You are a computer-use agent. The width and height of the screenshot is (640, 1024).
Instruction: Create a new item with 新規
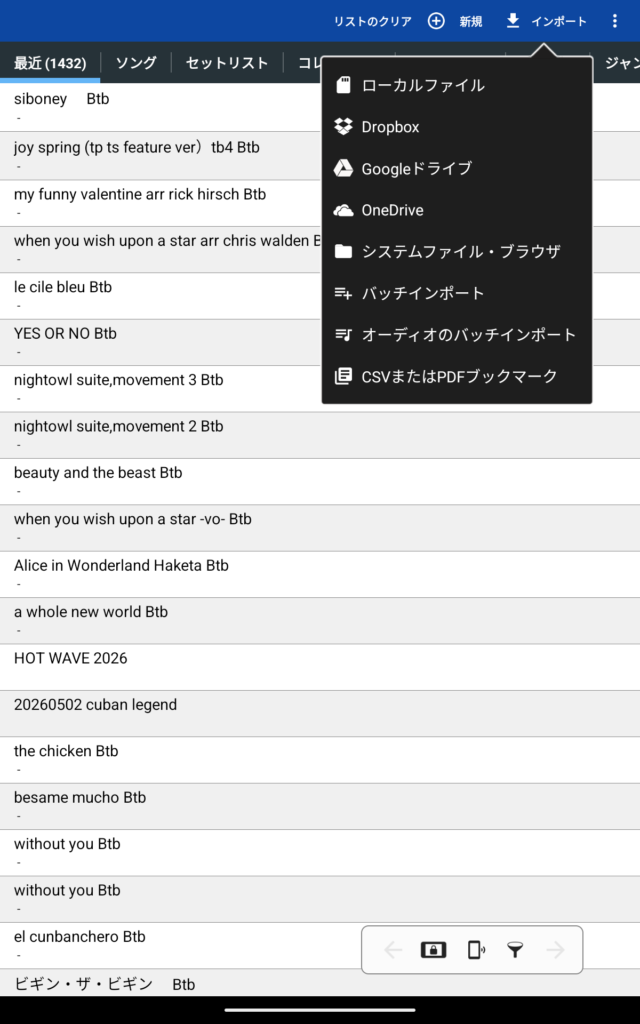click(456, 21)
